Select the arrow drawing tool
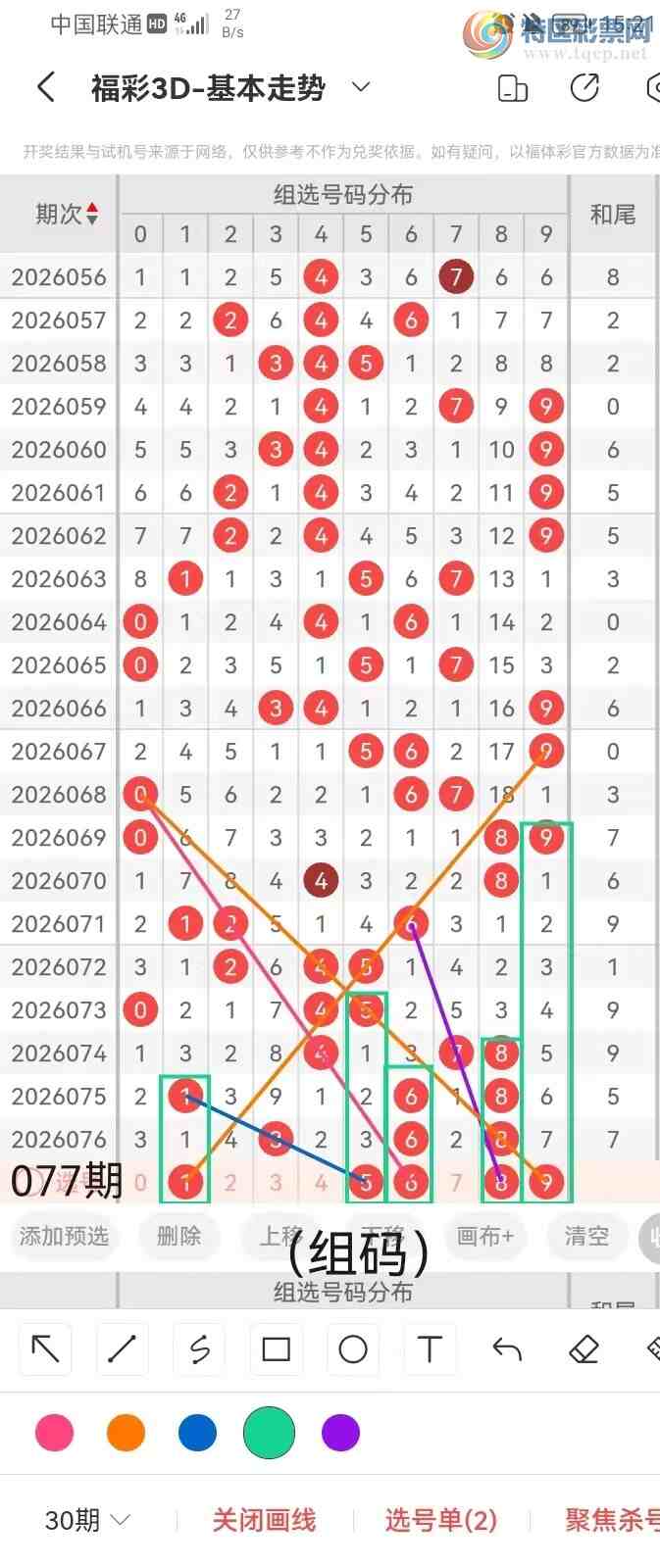 click(45, 1349)
